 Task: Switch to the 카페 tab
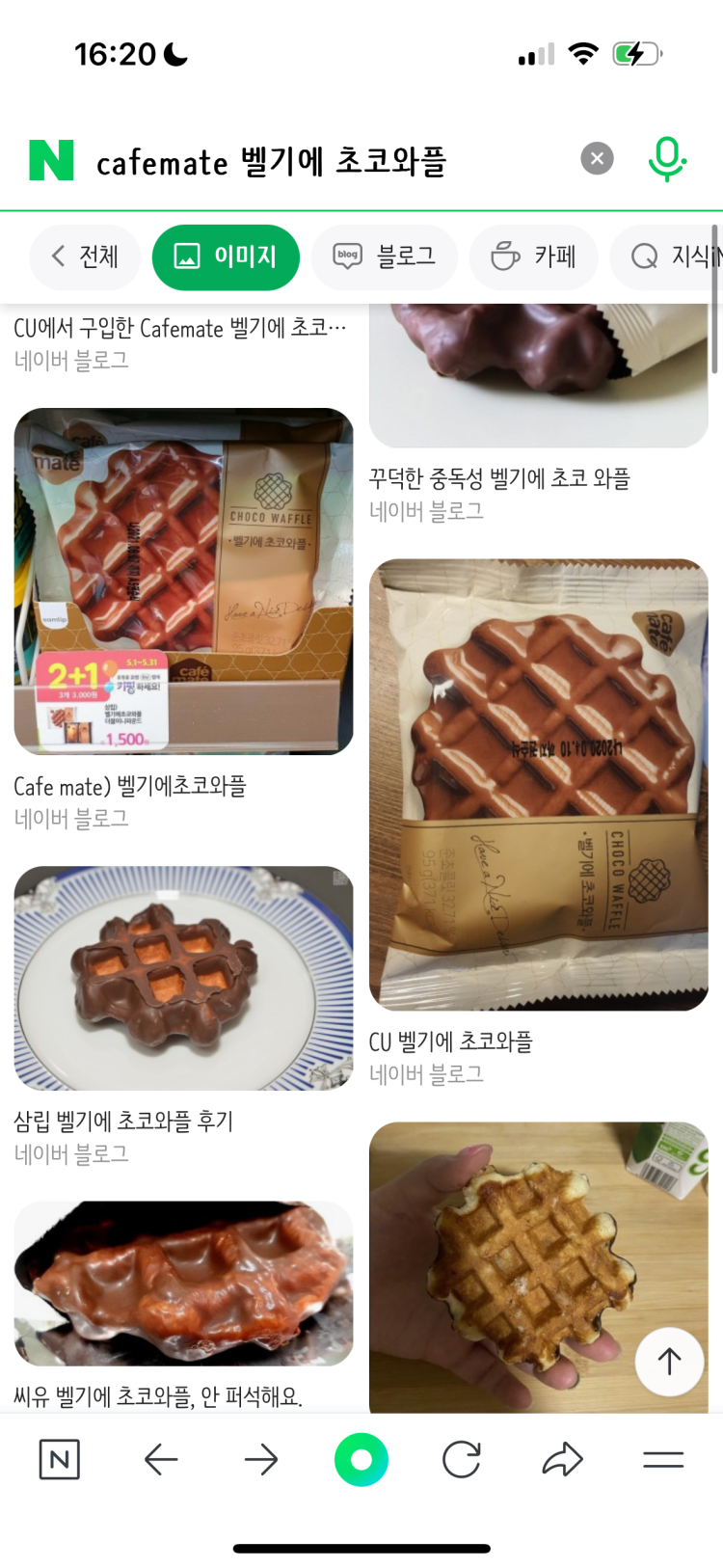533,257
